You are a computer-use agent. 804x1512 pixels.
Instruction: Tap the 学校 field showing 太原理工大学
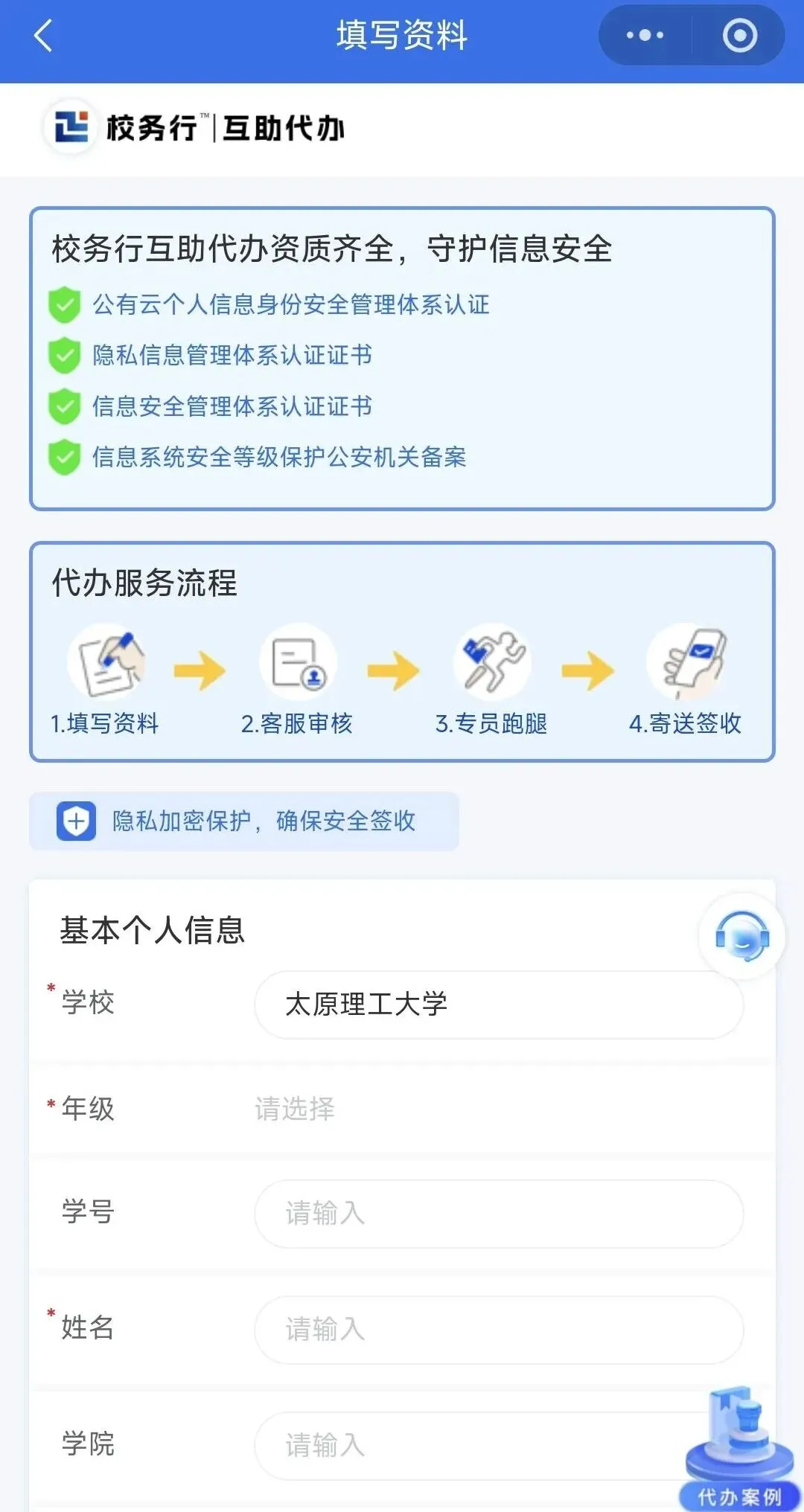[499, 1005]
